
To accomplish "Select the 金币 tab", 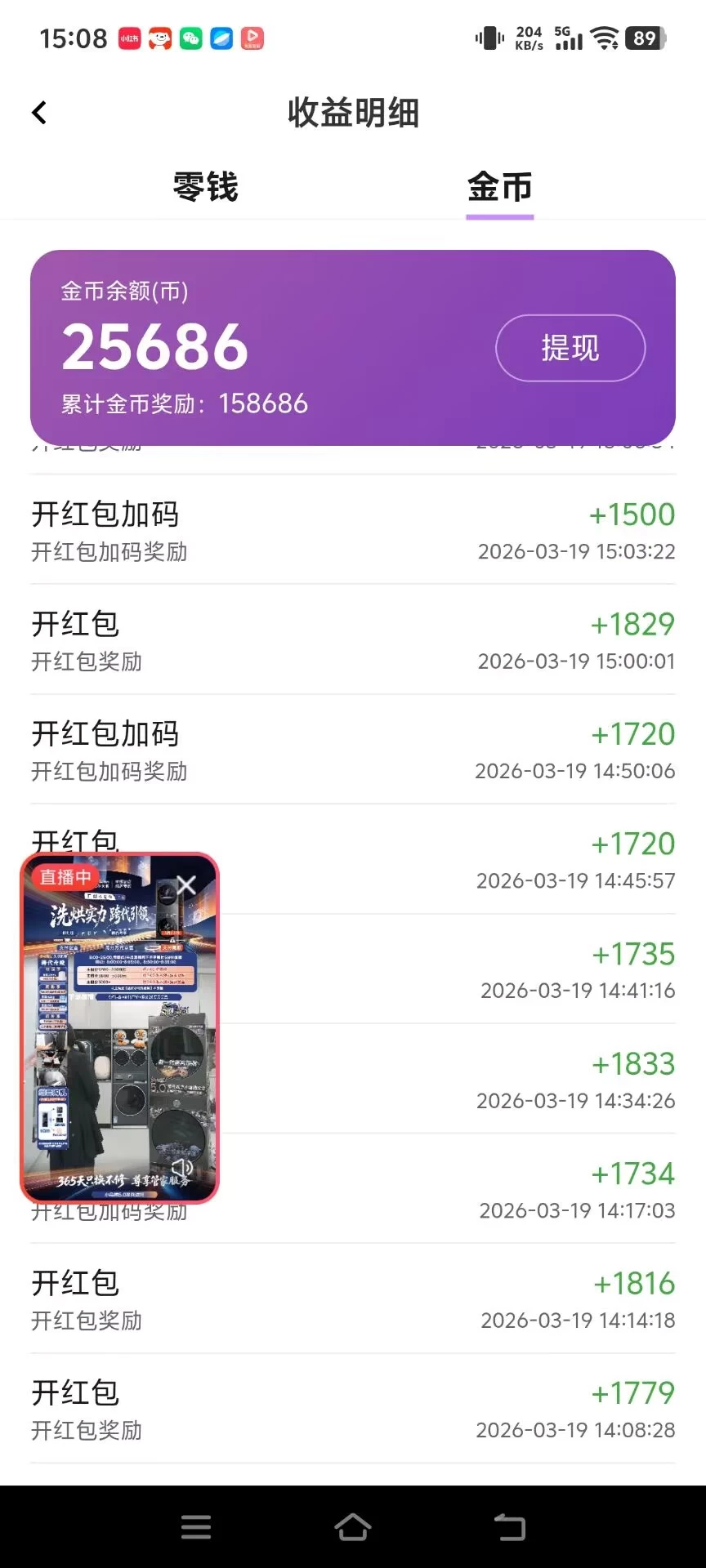I will coord(499,187).
